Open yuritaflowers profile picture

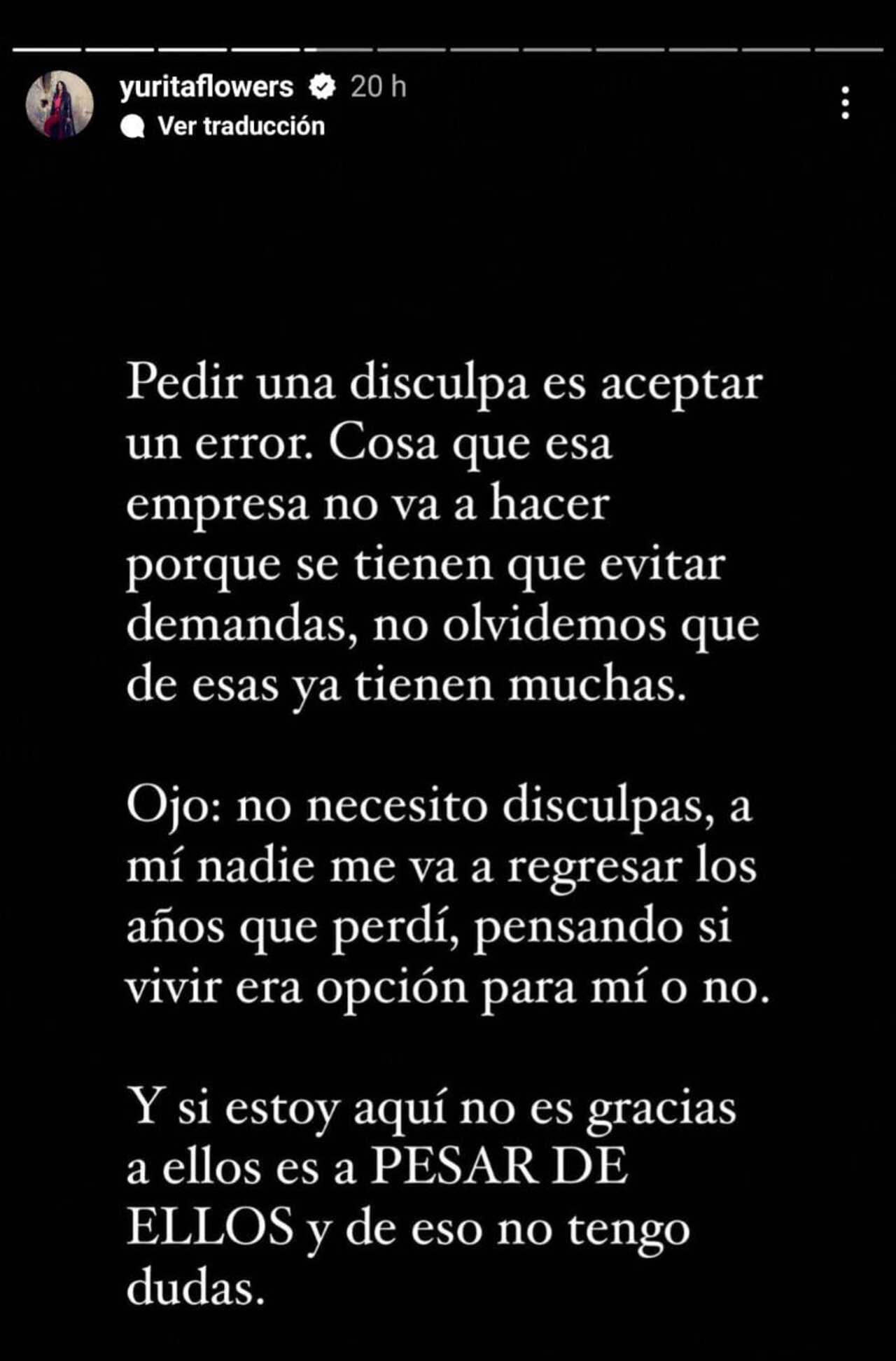(x=59, y=104)
